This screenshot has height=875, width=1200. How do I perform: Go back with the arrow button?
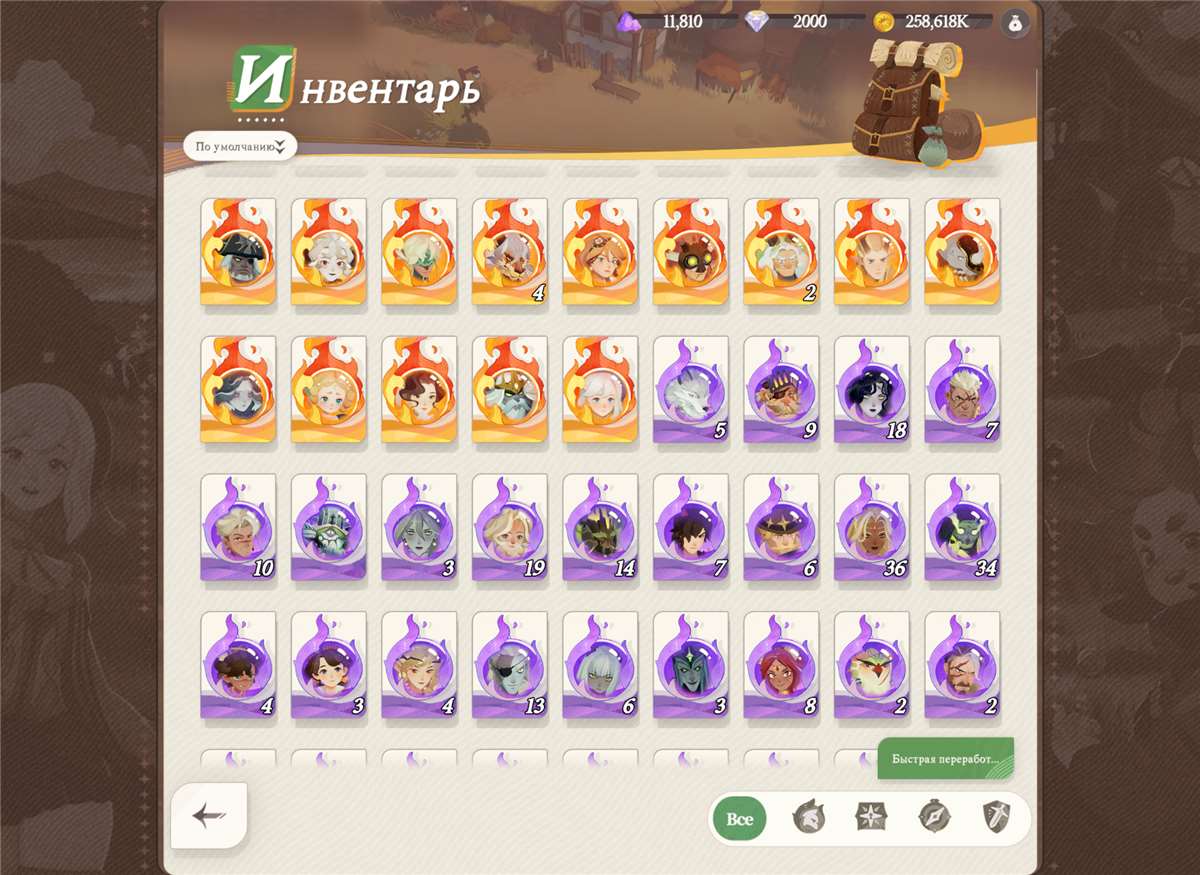[209, 816]
